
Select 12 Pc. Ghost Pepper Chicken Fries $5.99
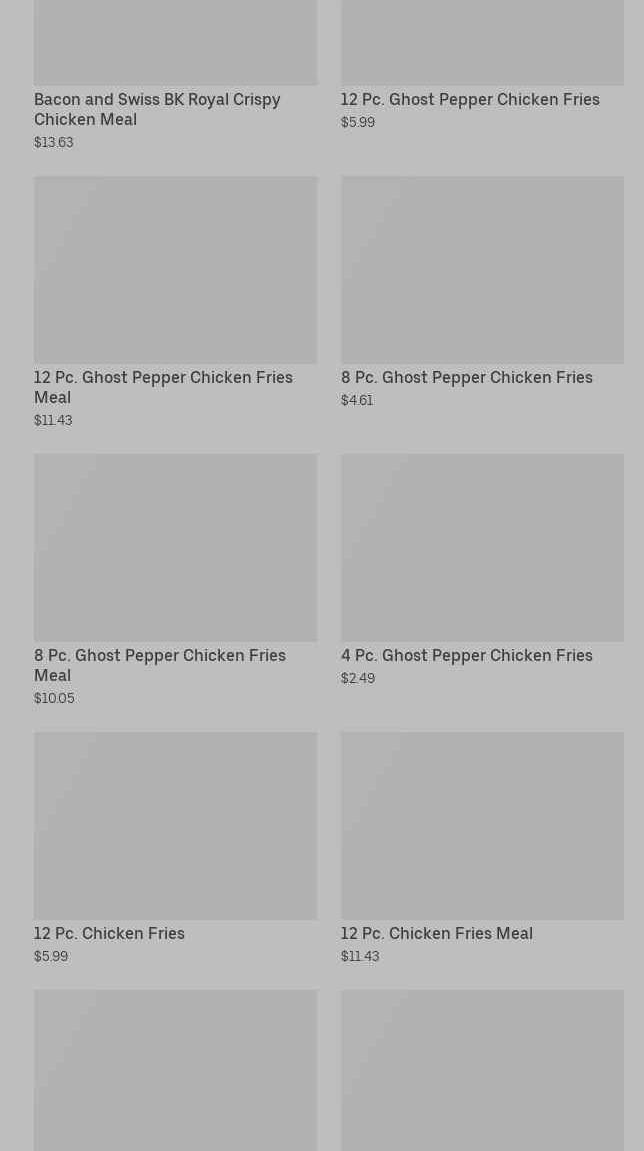(x=482, y=66)
